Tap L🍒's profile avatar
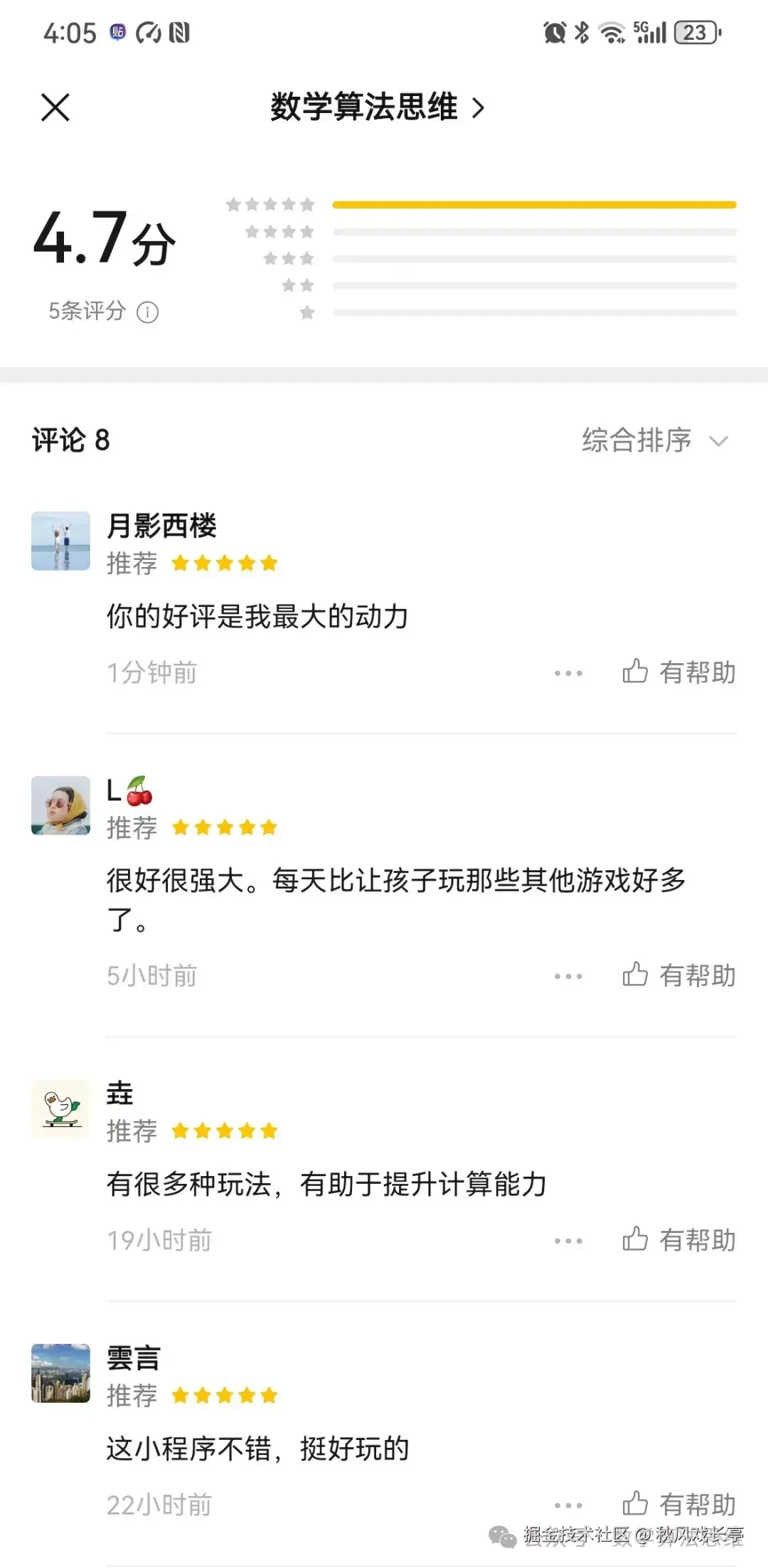 (x=60, y=806)
